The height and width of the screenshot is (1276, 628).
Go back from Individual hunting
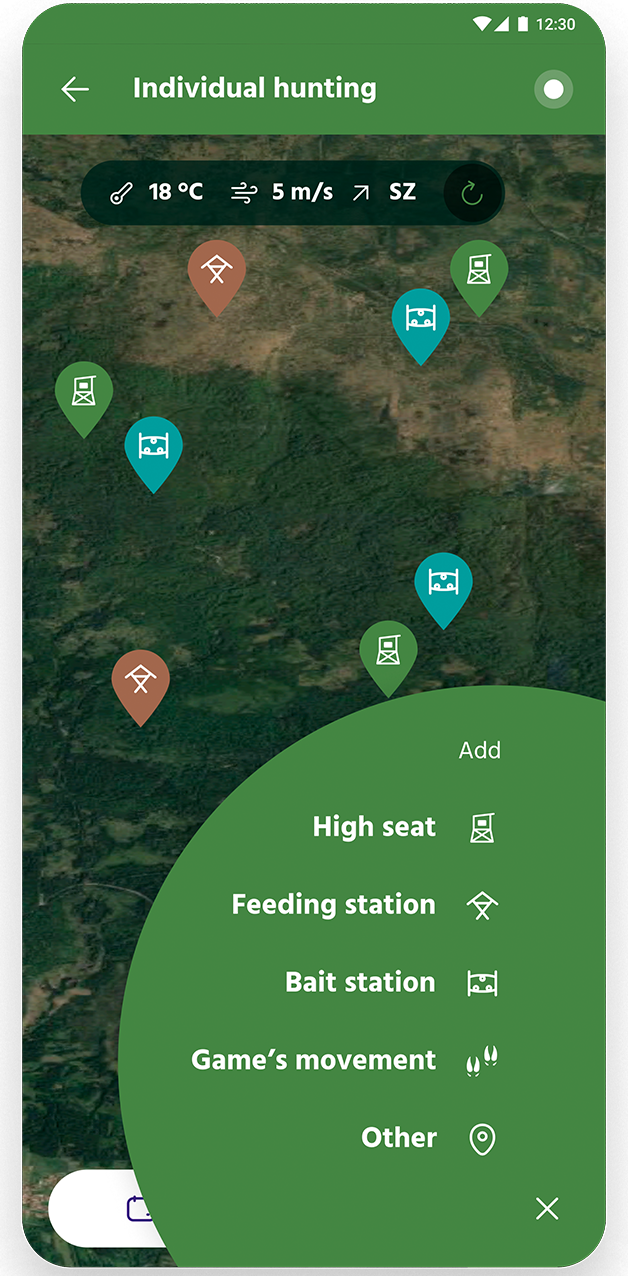(75, 89)
